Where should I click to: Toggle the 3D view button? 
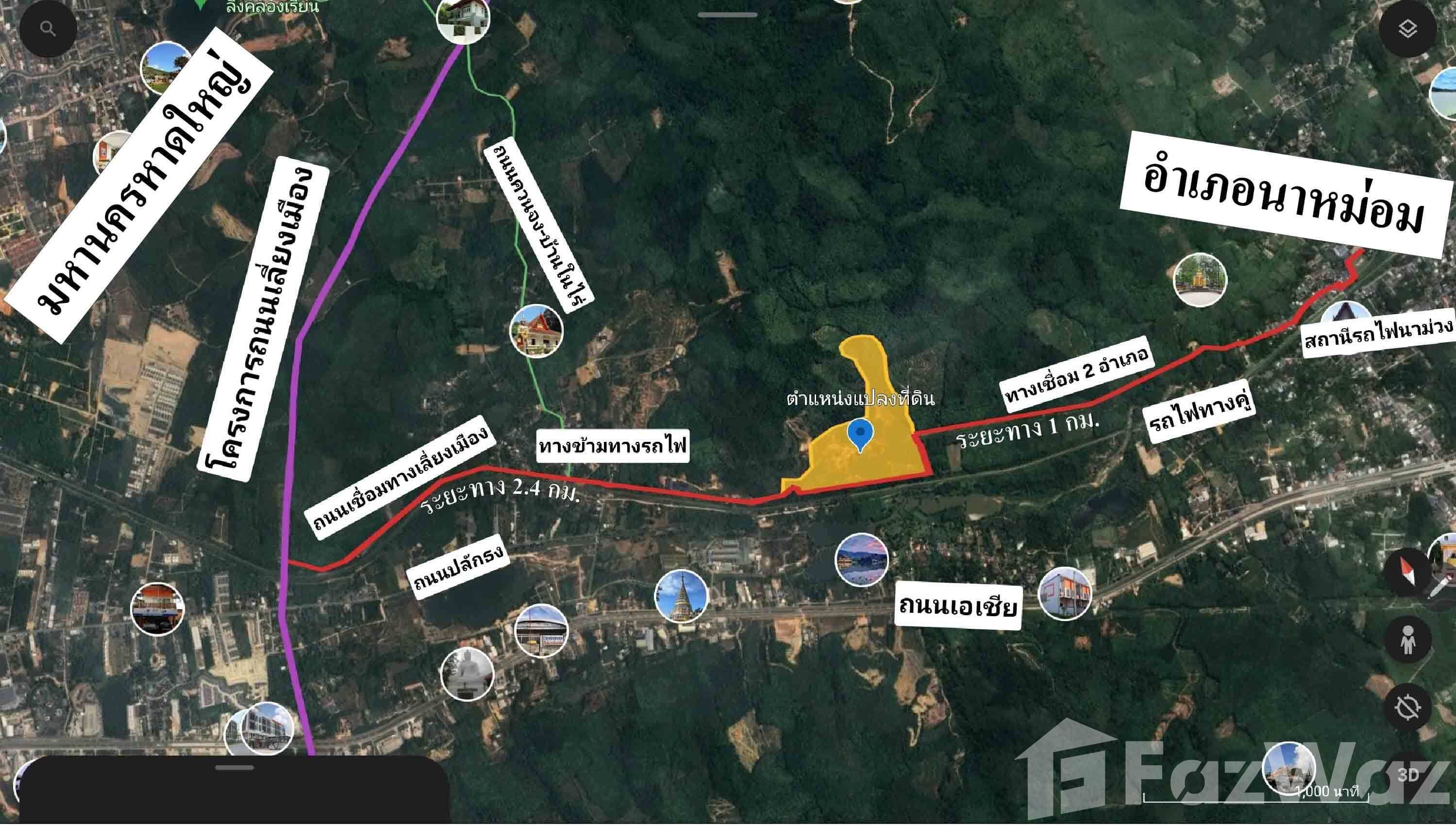[1408, 775]
